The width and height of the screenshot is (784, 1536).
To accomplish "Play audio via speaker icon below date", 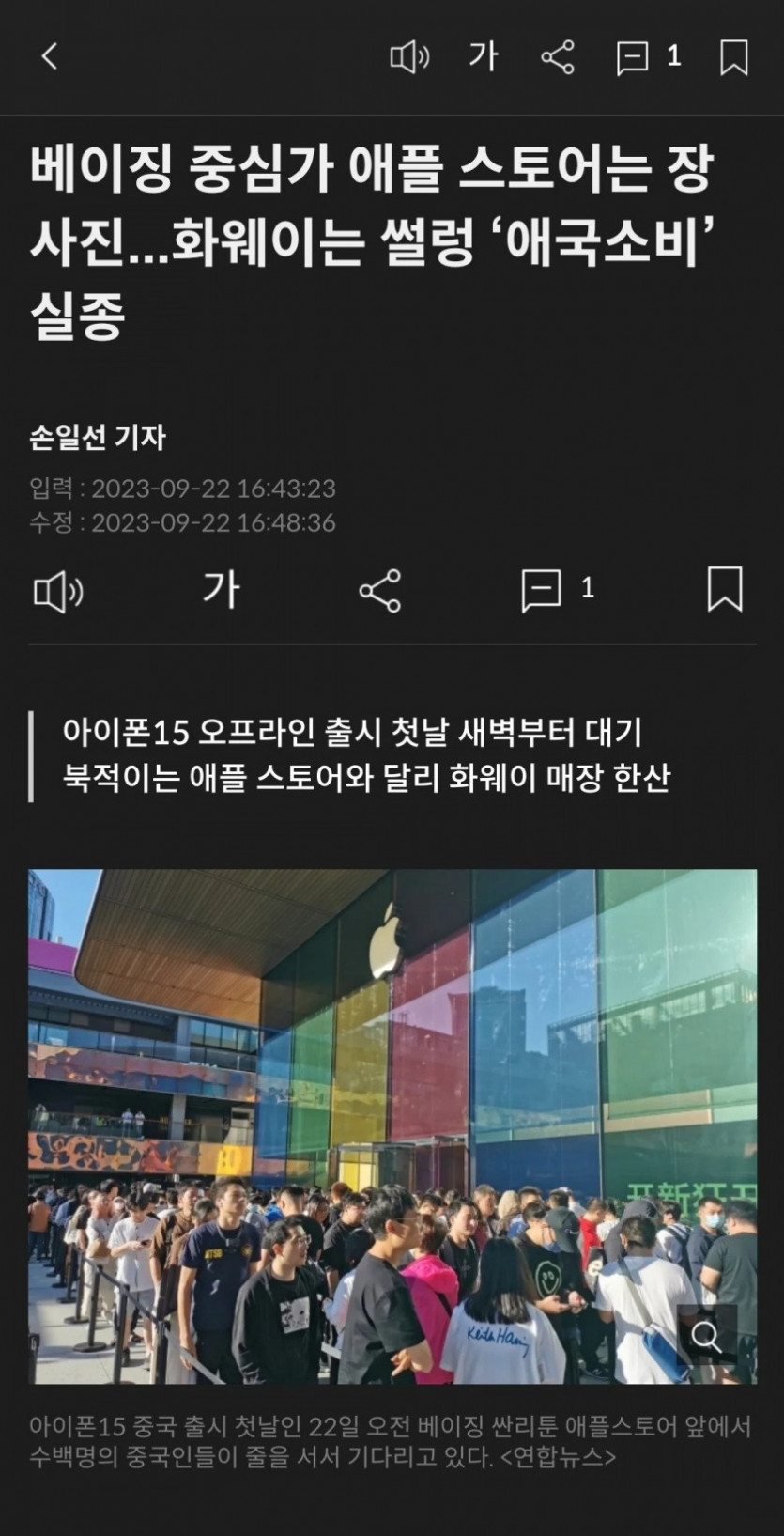I will pos(58,592).
